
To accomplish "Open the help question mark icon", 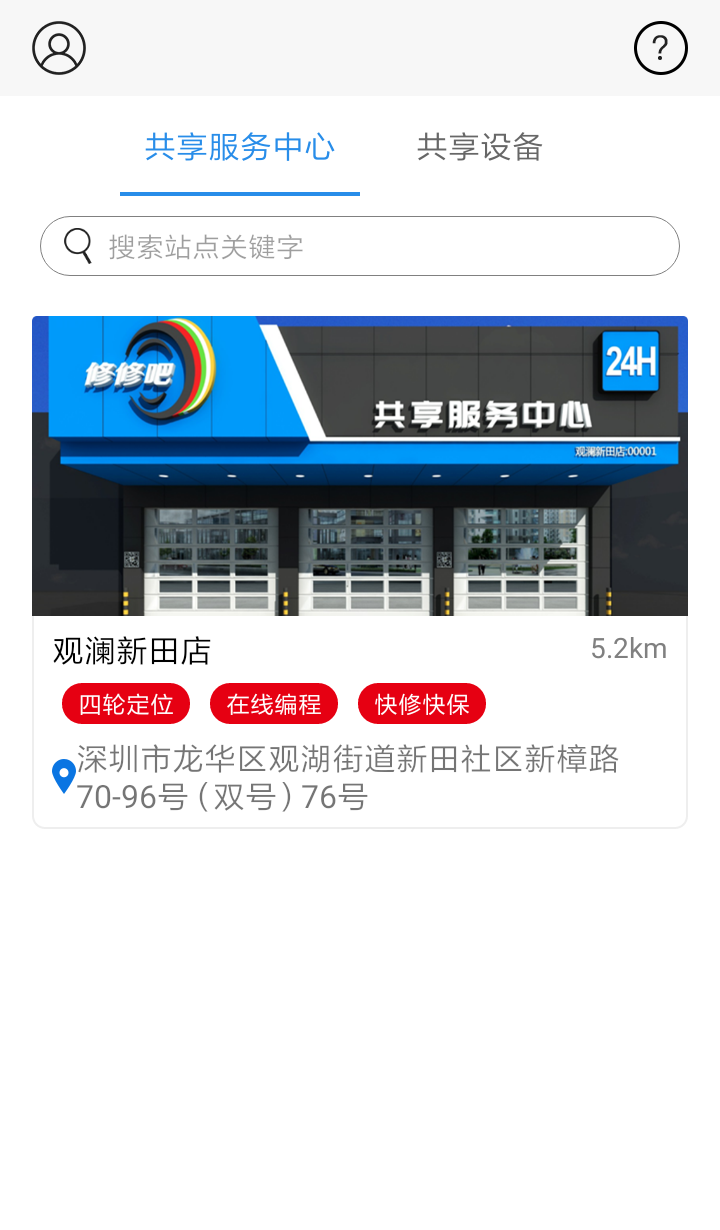I will (x=660, y=48).
